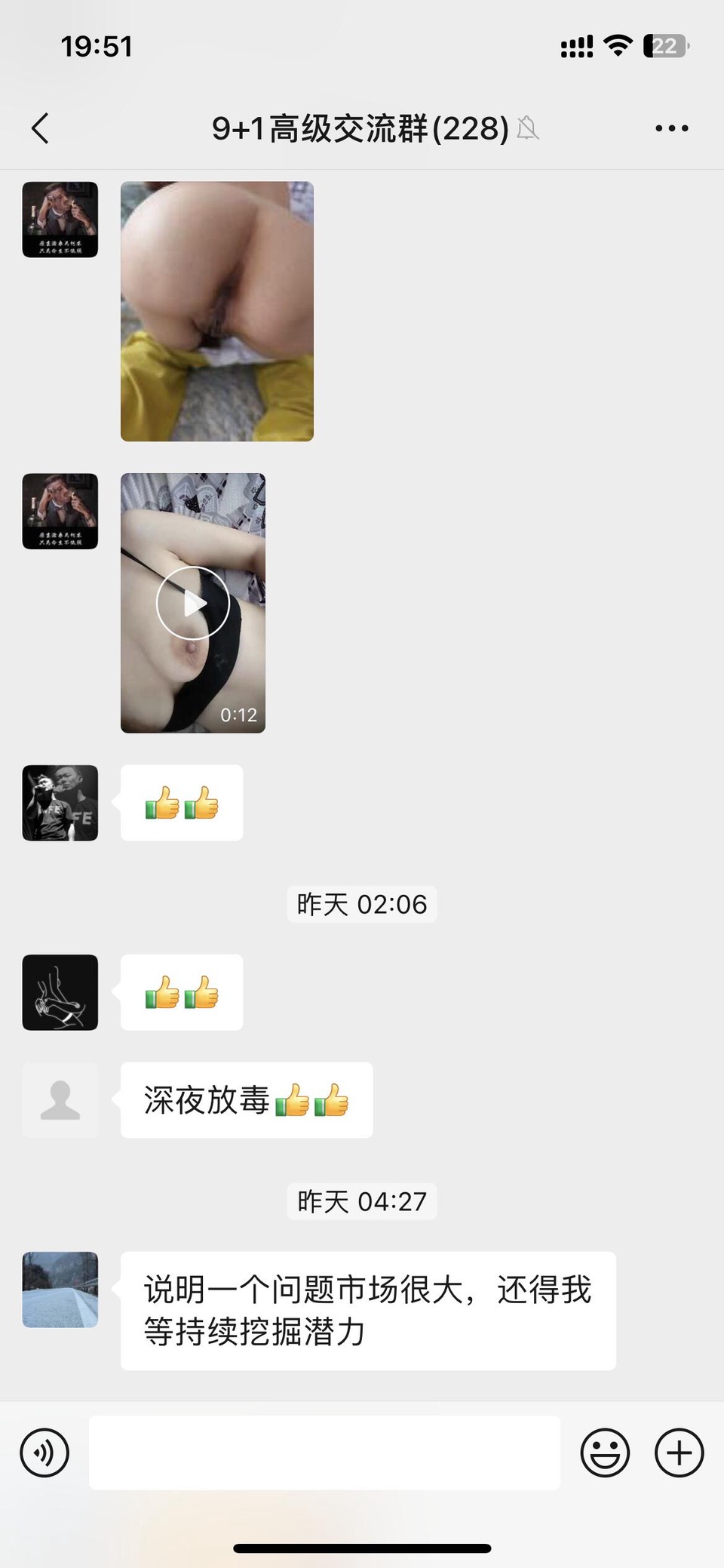The width and height of the screenshot is (724, 1568).
Task: Focus the message text field
Action: (324, 1453)
